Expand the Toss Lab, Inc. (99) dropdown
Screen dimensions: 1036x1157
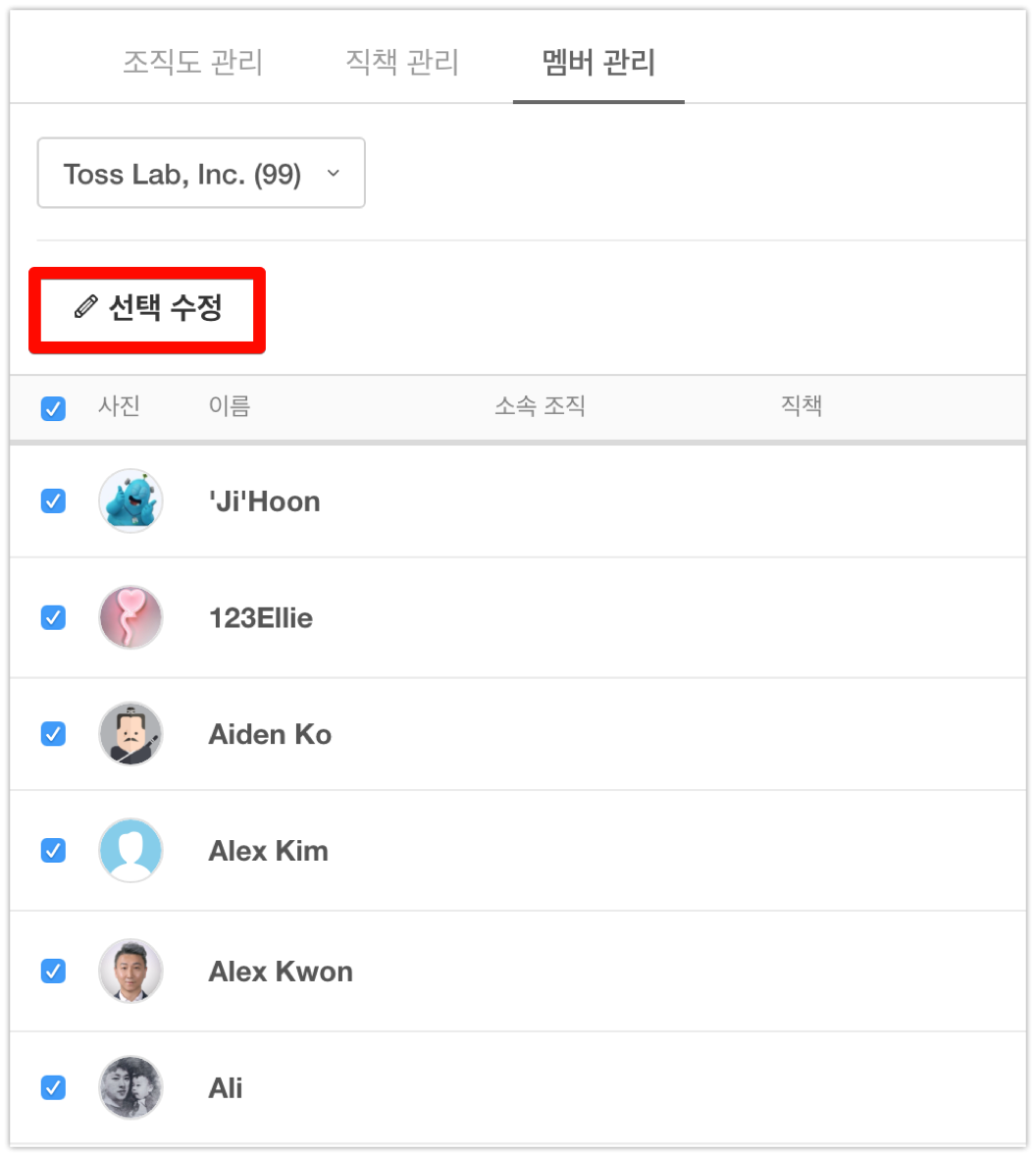[x=201, y=174]
